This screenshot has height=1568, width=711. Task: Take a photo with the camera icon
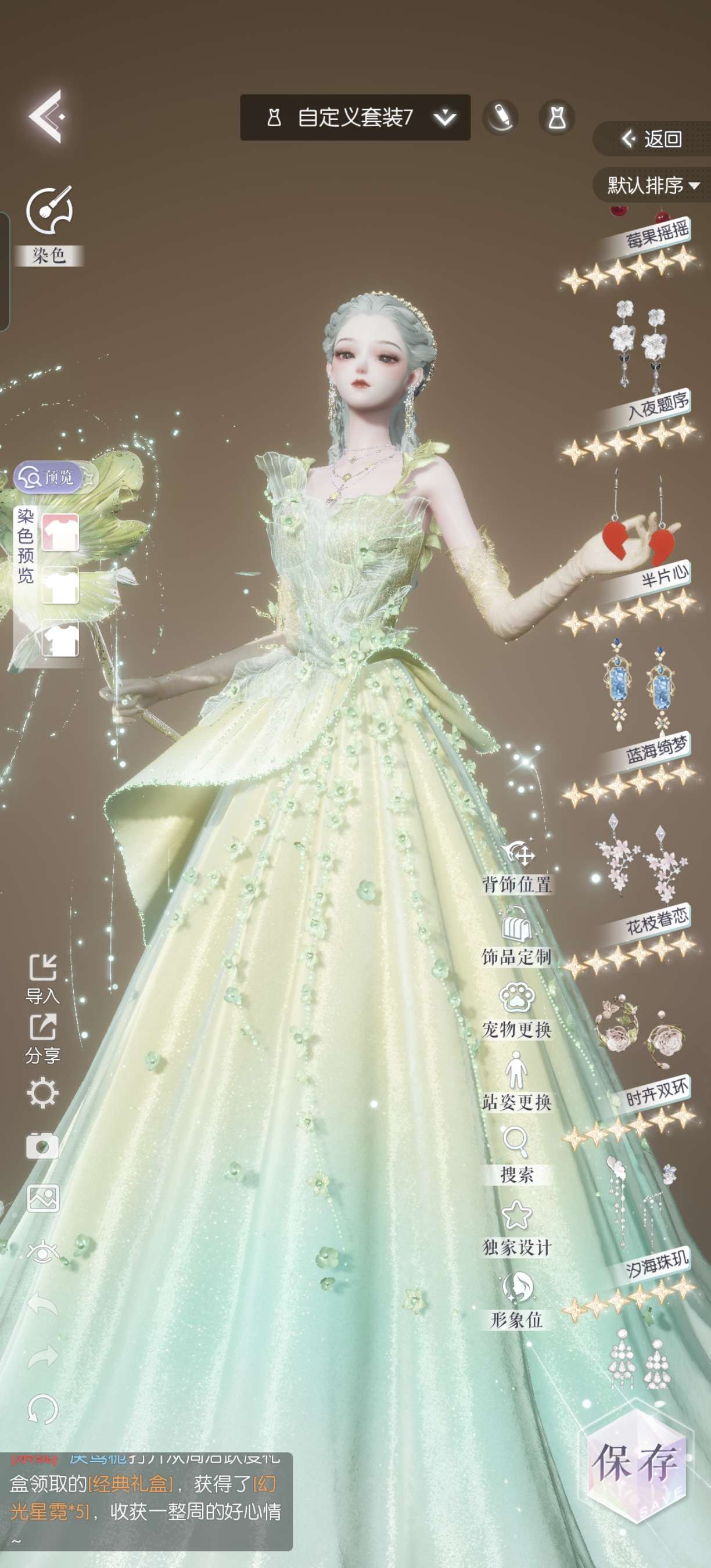(42, 1146)
